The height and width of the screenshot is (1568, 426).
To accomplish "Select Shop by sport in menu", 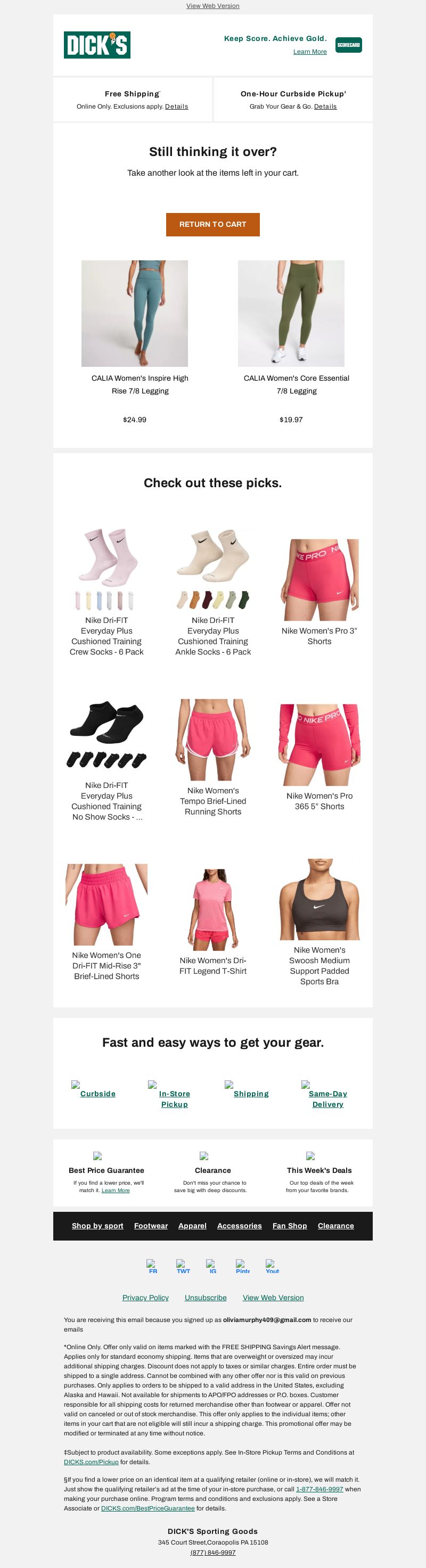I will point(97,1226).
